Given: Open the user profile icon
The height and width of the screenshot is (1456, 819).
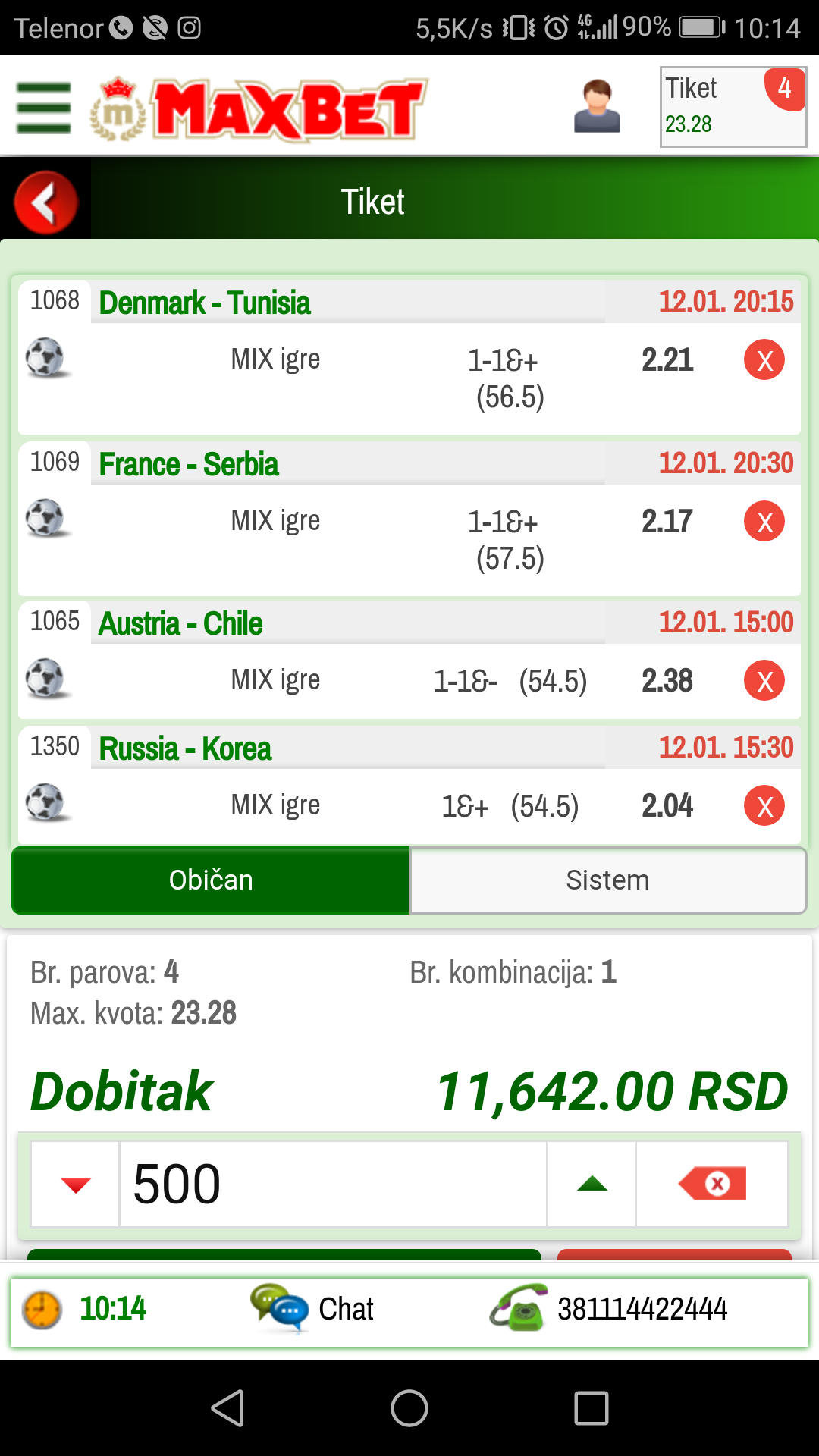Looking at the screenshot, I should pos(597,106).
